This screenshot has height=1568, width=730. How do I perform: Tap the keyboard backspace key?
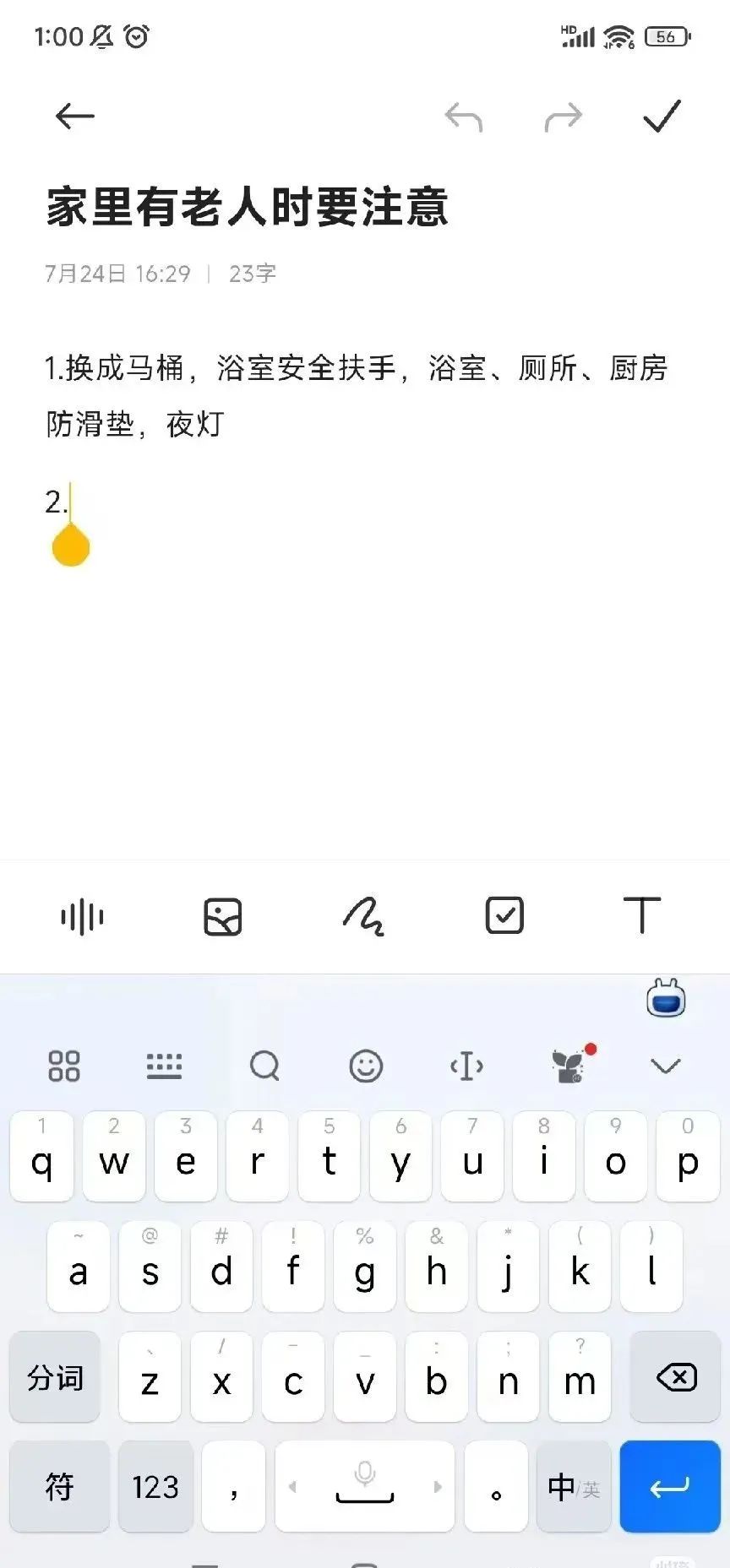coord(676,1376)
